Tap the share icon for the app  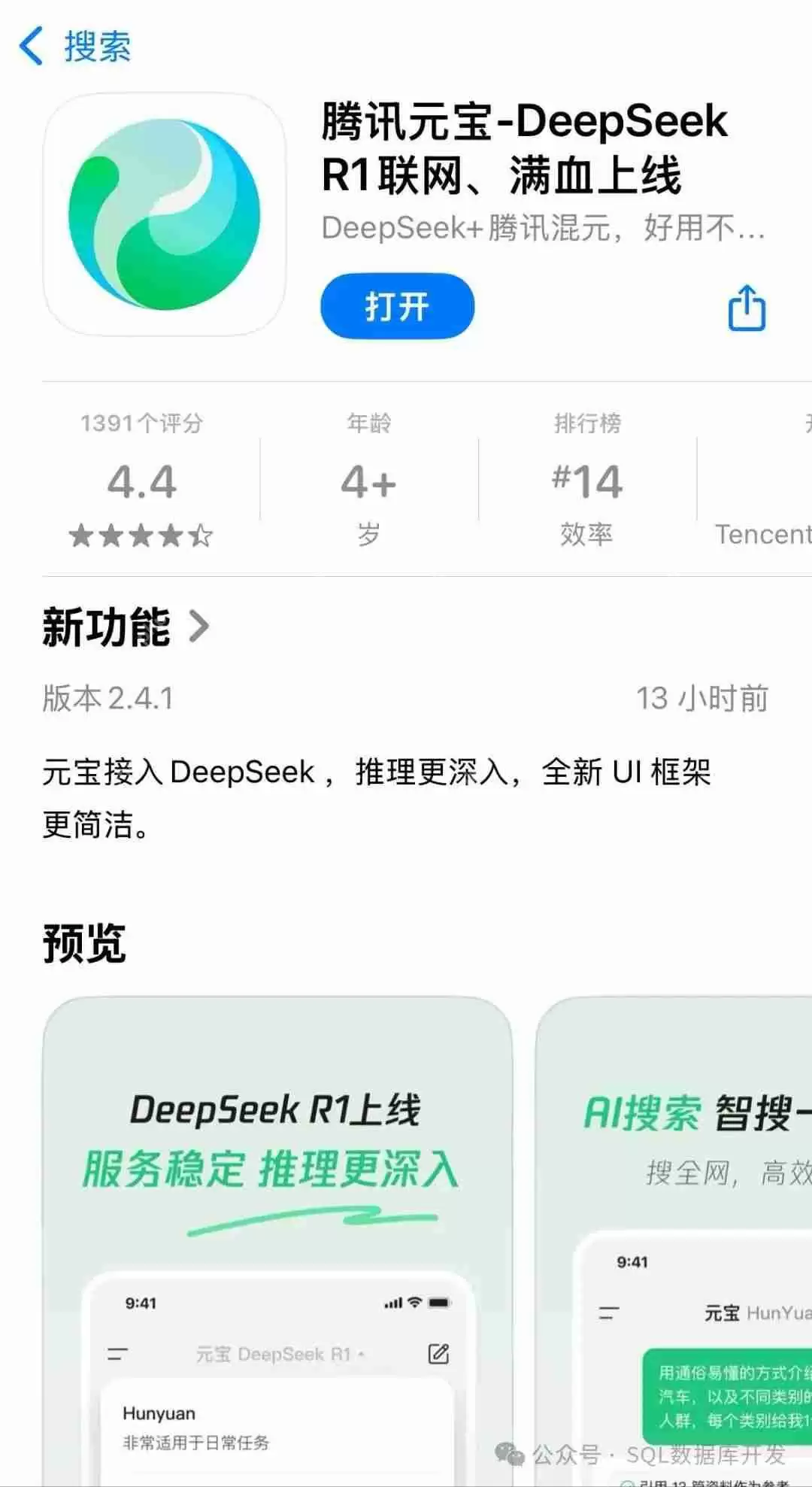[745, 308]
